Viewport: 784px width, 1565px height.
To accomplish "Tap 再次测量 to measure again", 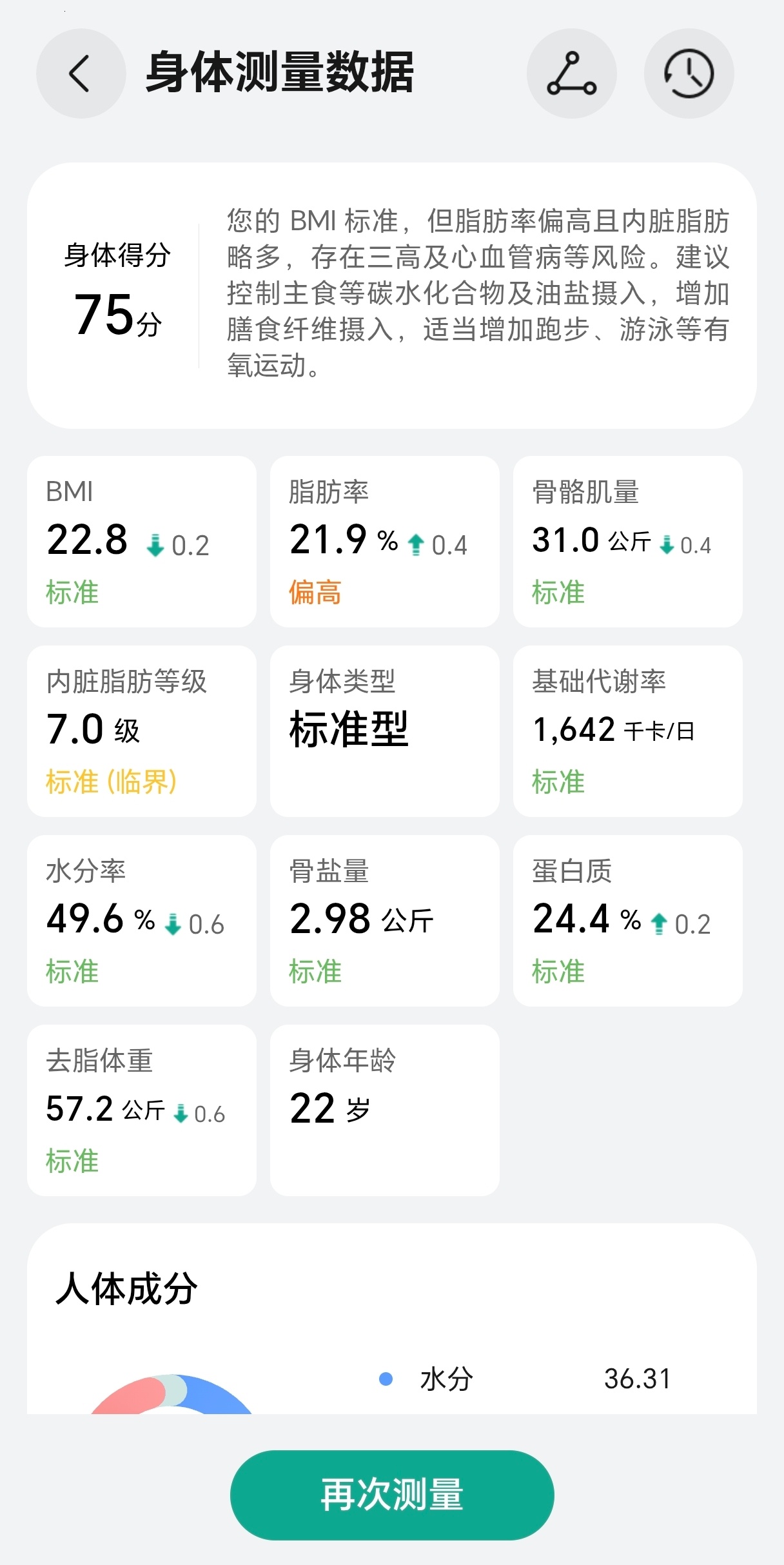I will pyautogui.click(x=392, y=1495).
